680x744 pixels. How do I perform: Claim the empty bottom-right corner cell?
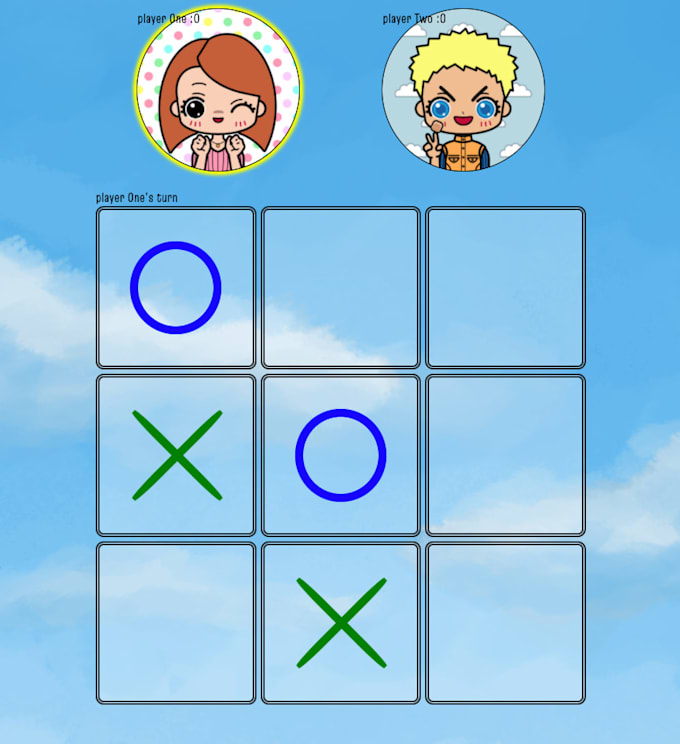coord(505,622)
